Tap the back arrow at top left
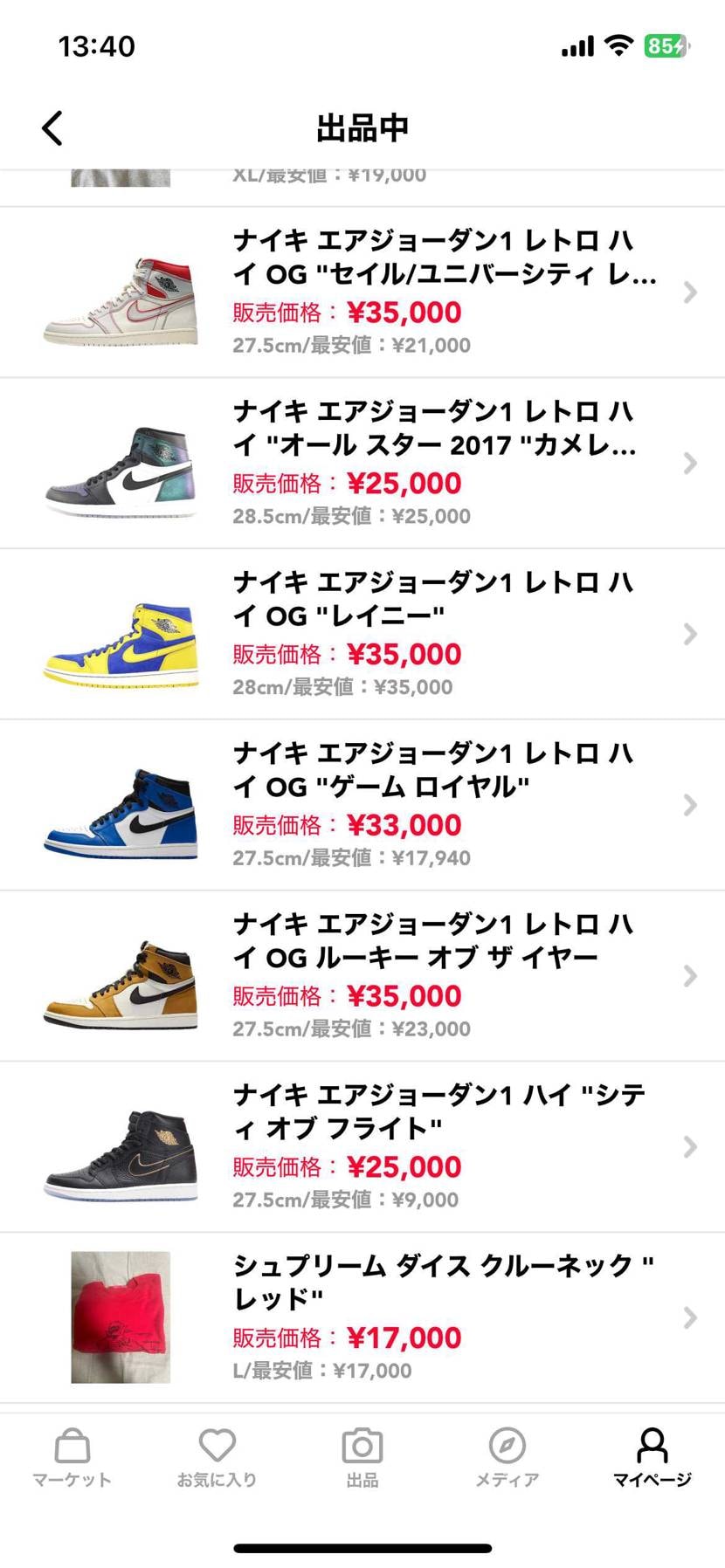Viewport: 725px width, 1568px height. coord(52,127)
